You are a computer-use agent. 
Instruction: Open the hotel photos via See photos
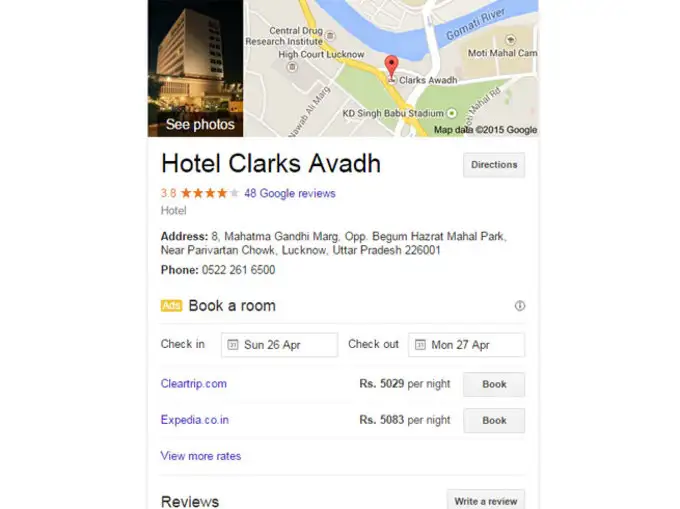[200, 125]
